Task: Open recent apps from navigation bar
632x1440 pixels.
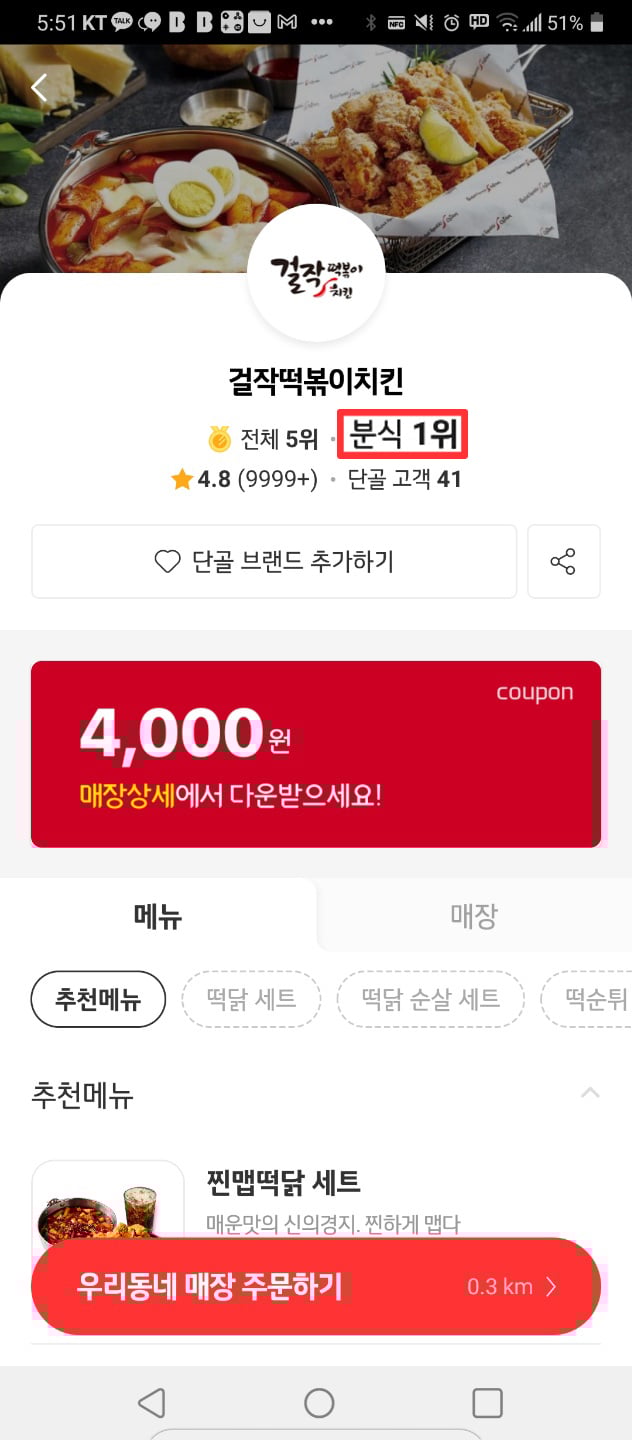Action: [487, 1403]
